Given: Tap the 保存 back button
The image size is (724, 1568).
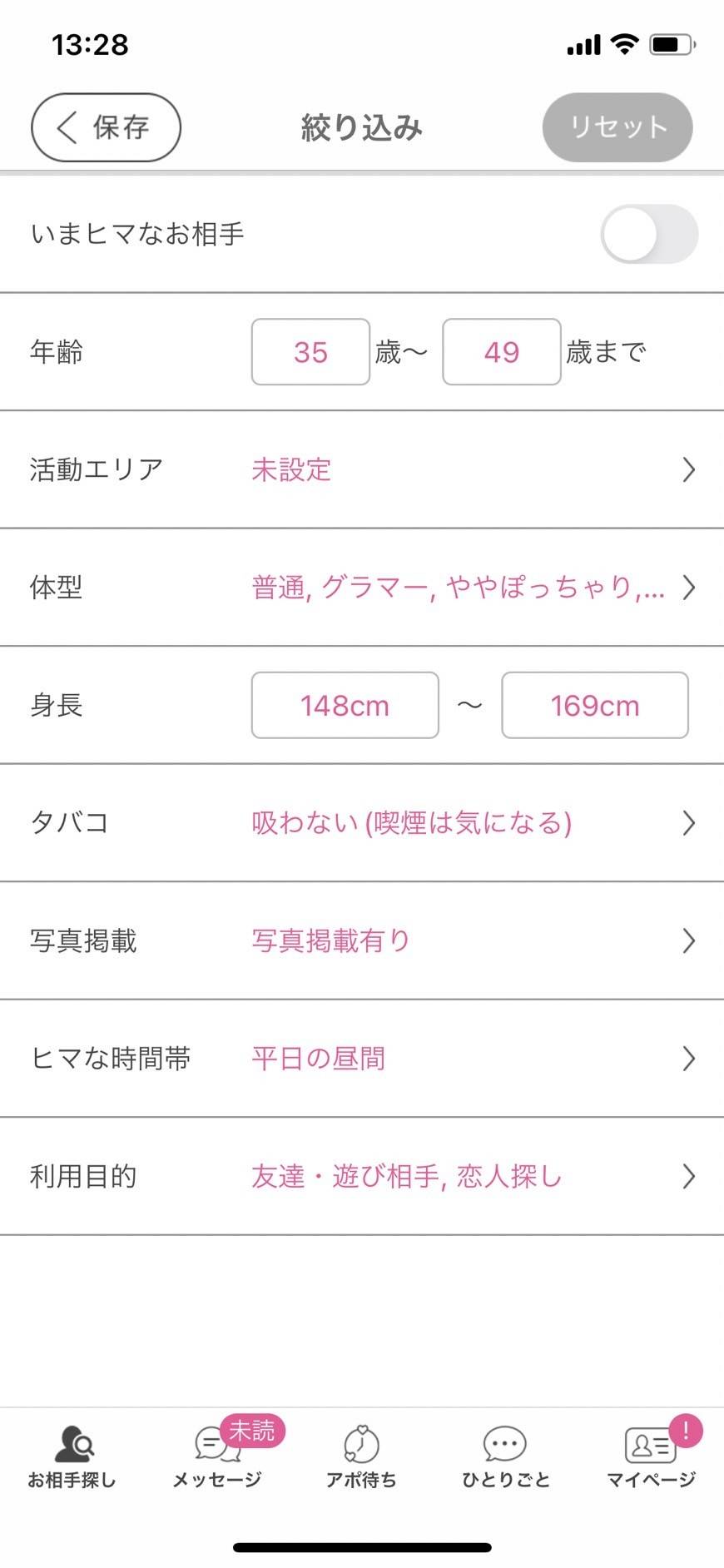Looking at the screenshot, I should (106, 127).
